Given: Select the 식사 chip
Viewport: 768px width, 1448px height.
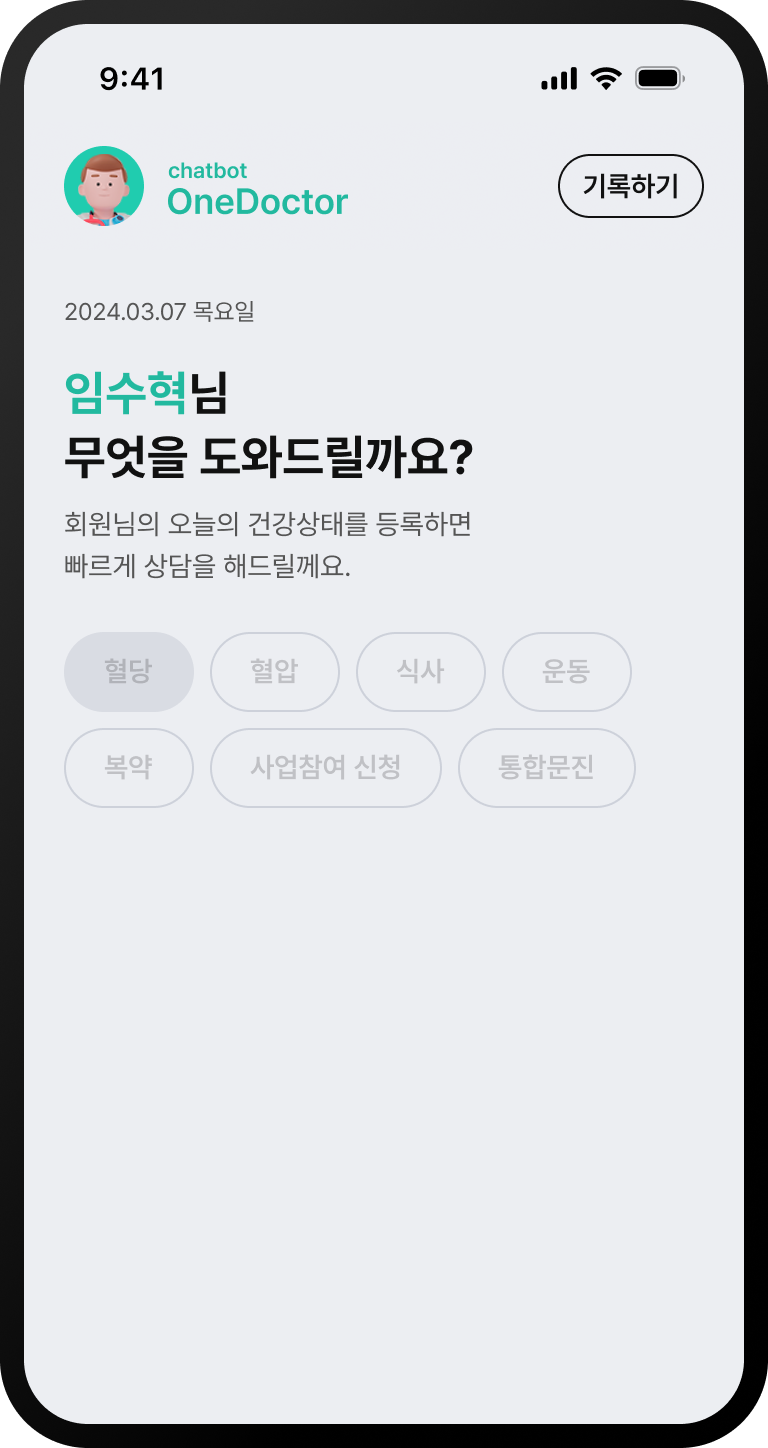Looking at the screenshot, I should click(x=421, y=671).
